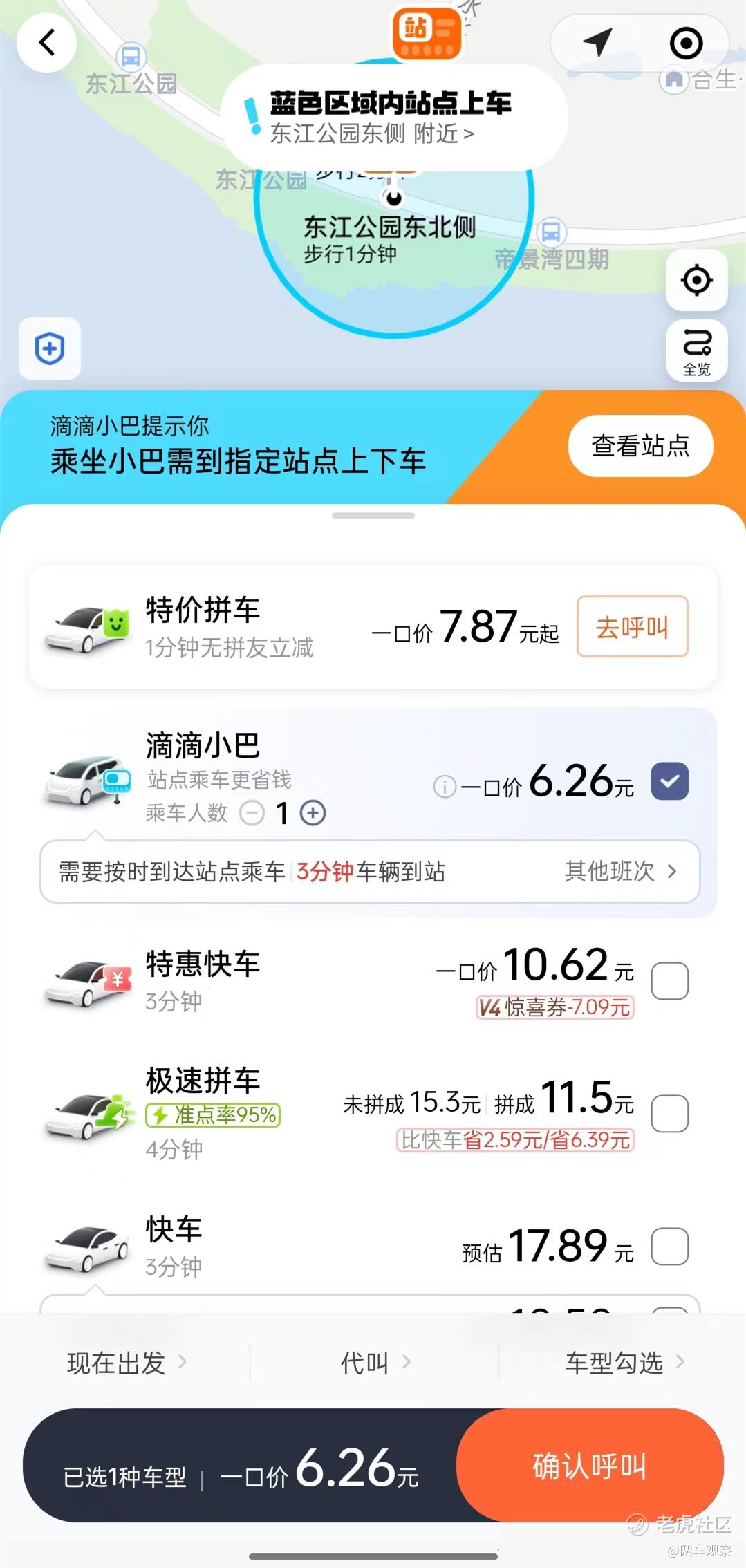Open the 东江公园东侧 附近 pickup selector
746x1568 pixels.
[372, 133]
